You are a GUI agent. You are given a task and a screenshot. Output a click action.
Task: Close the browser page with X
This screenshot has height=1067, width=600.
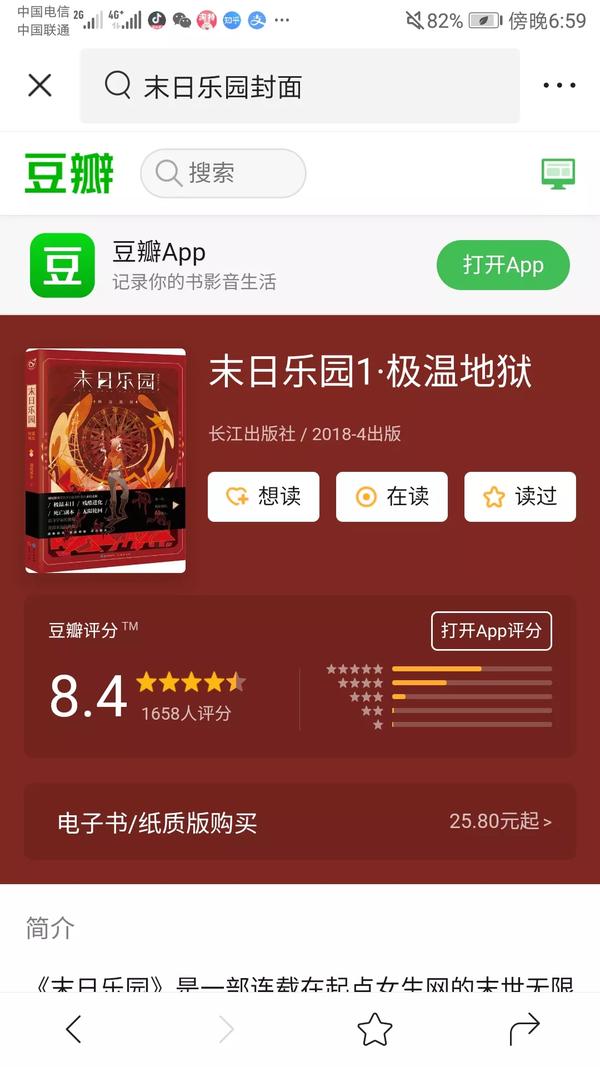coord(40,86)
